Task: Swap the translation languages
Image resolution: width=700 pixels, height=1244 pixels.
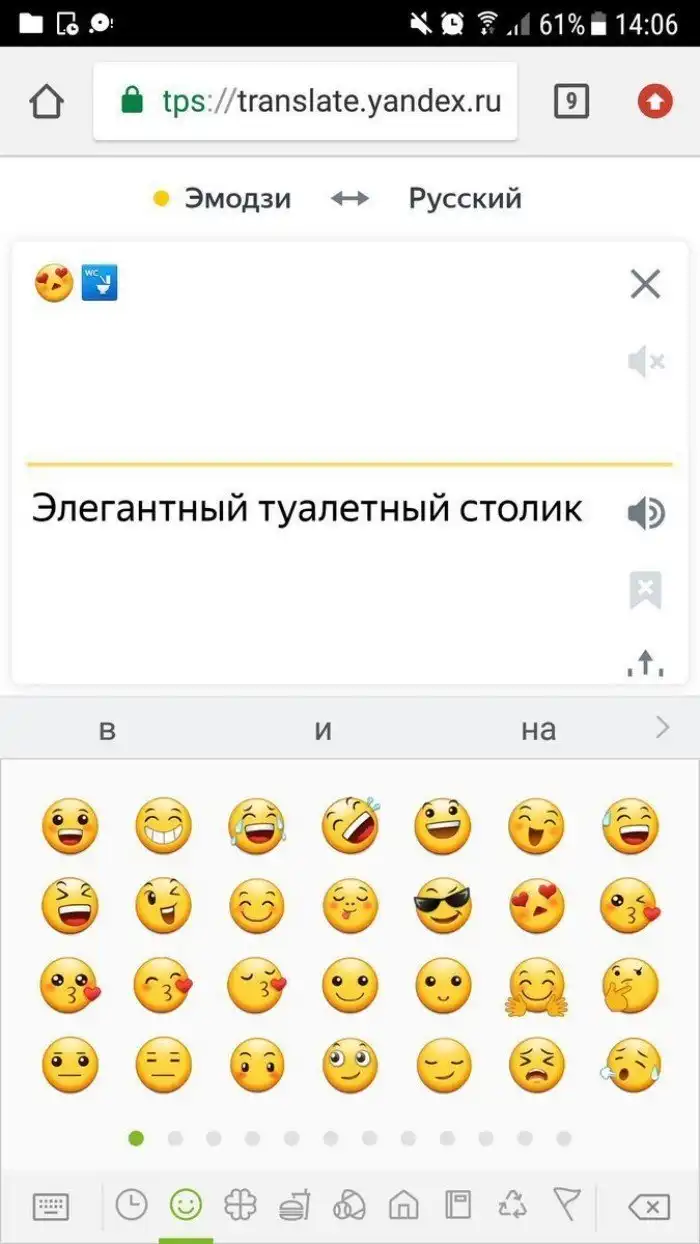Action: [350, 198]
